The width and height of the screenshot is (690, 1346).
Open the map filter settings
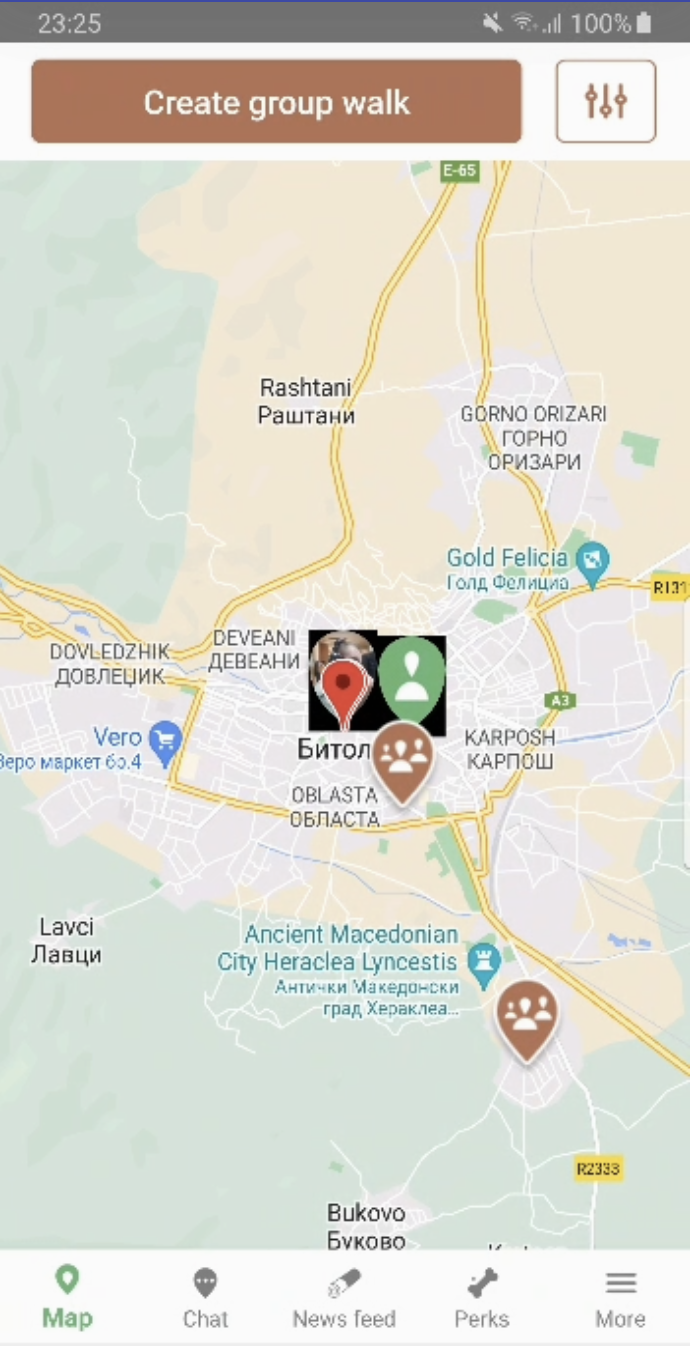[x=606, y=101]
